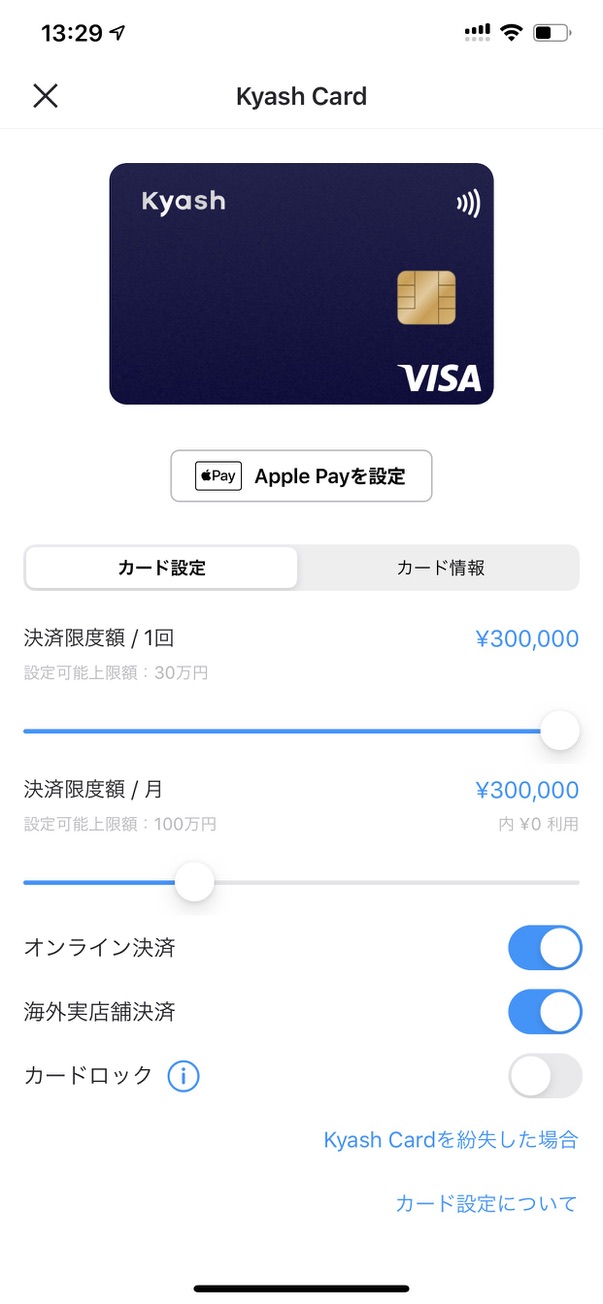This screenshot has height=1304, width=603.
Task: Open the info icon next to カードロック
Action: pos(183,1076)
